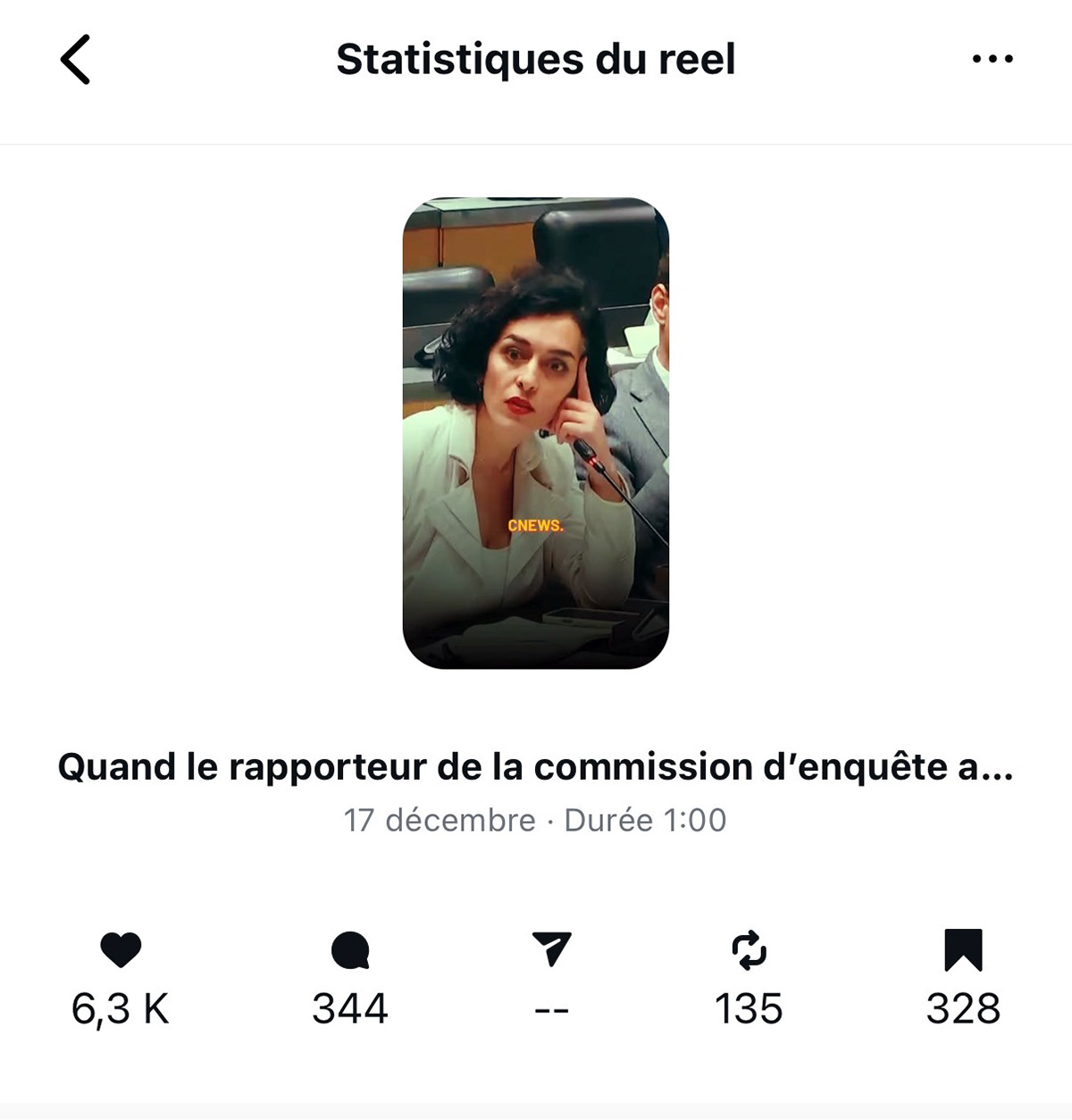Go back from Statistiques du reel

pos(76,60)
